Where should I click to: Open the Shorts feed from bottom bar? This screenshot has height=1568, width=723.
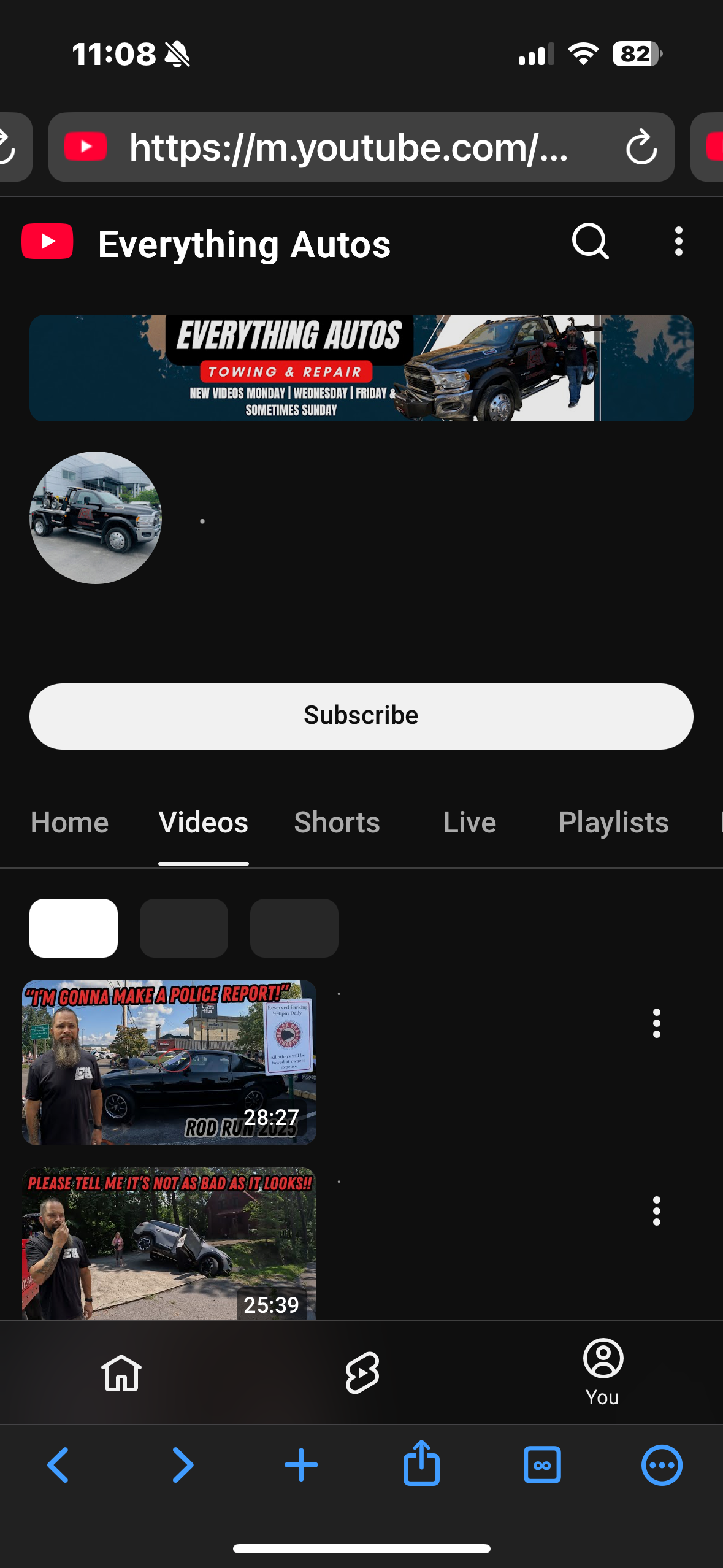[362, 1373]
